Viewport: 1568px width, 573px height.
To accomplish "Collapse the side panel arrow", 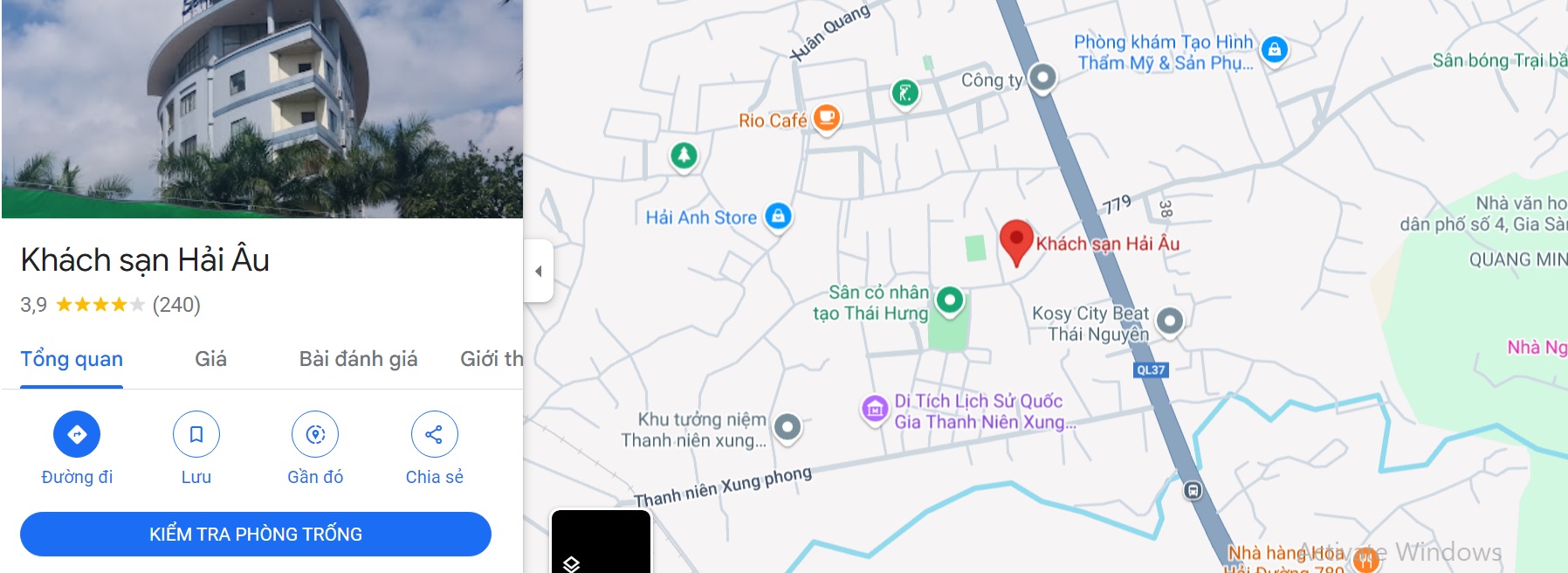I will 539,271.
